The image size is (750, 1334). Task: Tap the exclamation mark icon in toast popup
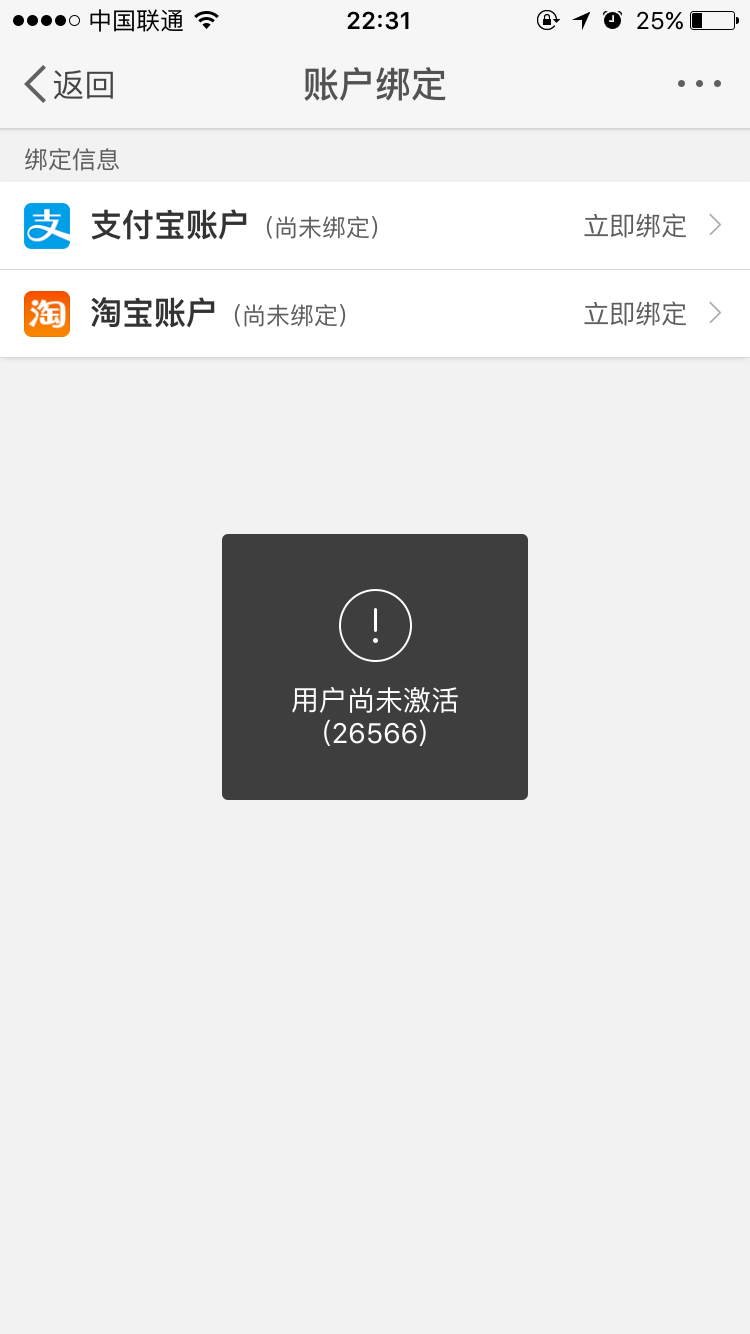tap(375, 624)
